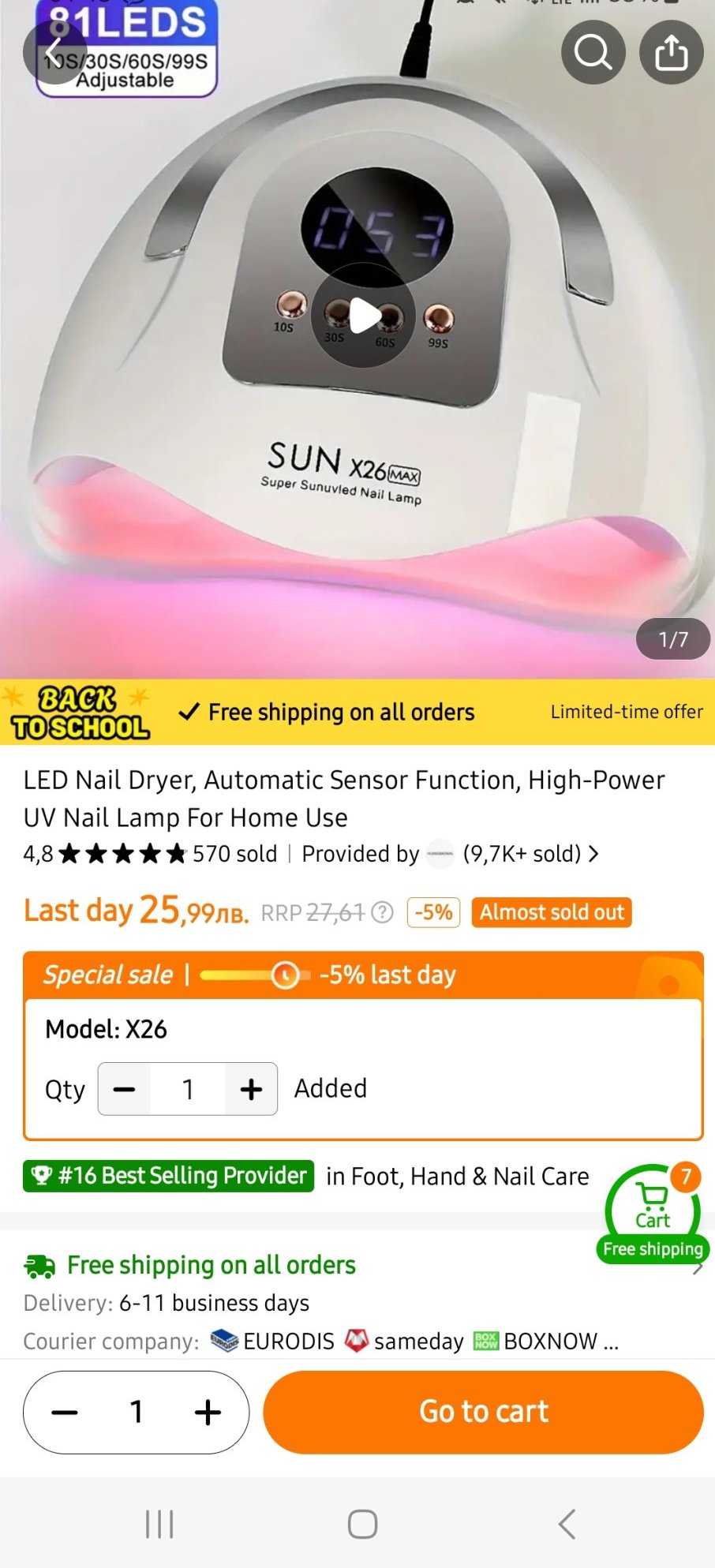Open #16 Best Selling Provider ranking

pos(168,1176)
